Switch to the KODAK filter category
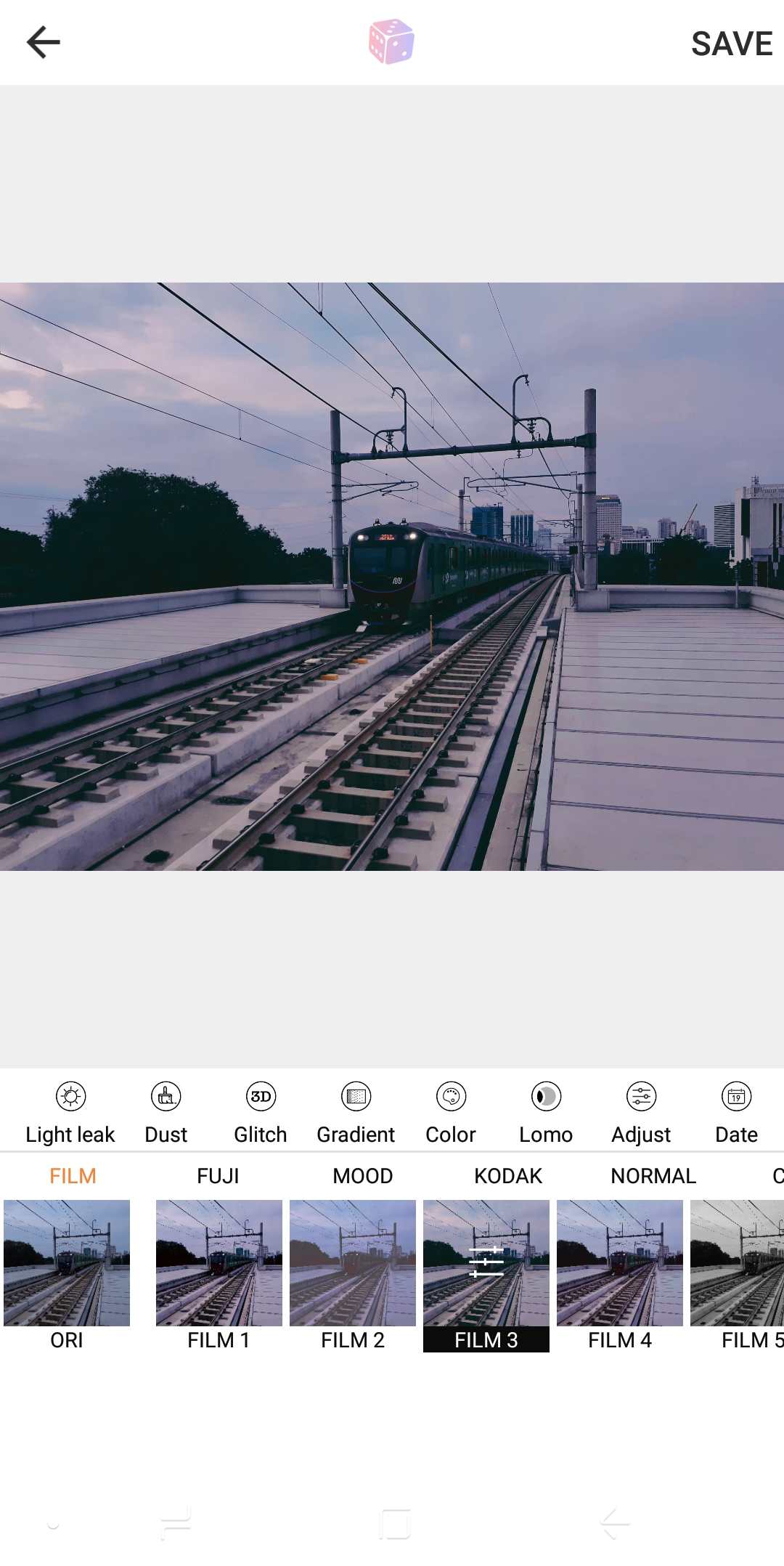The image size is (784, 1566). coord(508,1176)
